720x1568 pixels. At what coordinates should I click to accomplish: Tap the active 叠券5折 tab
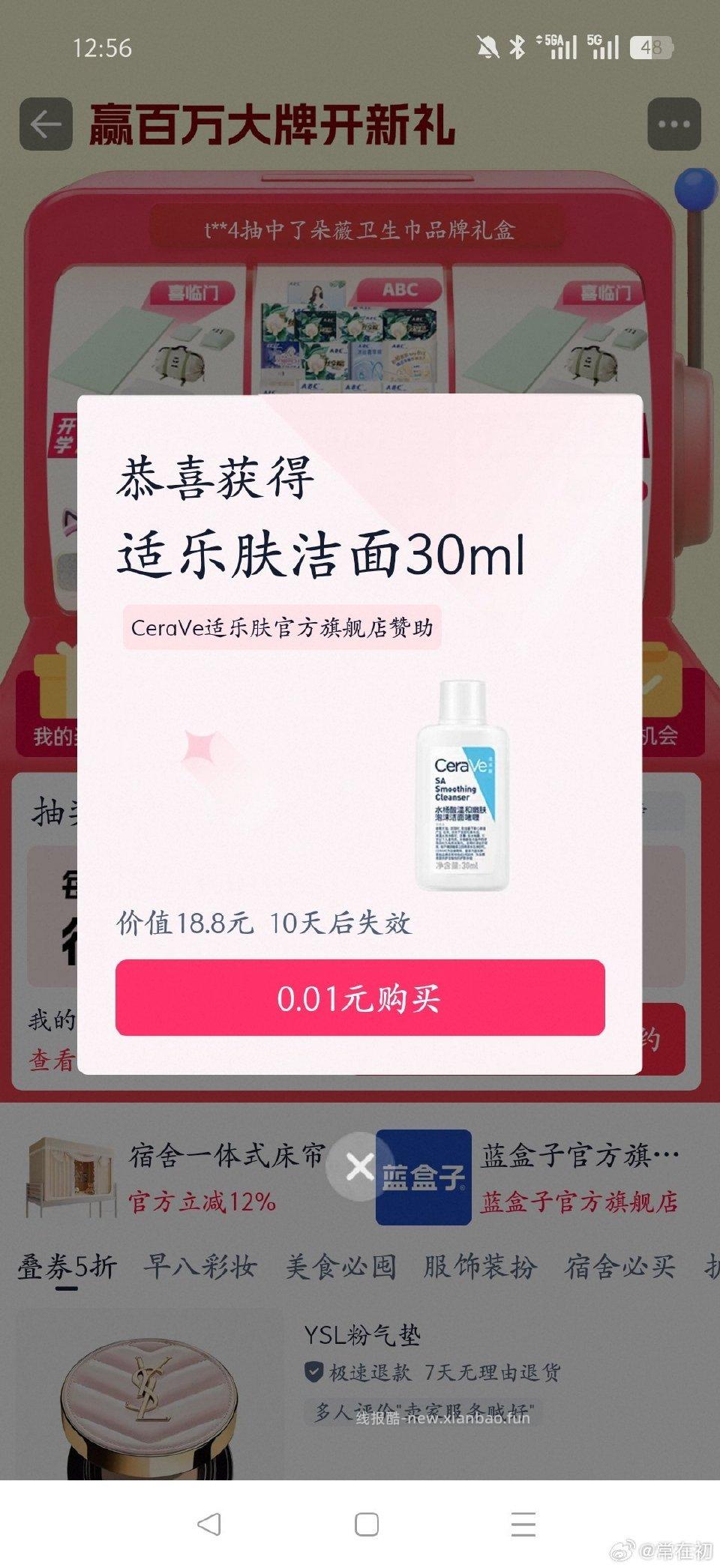[64, 1266]
